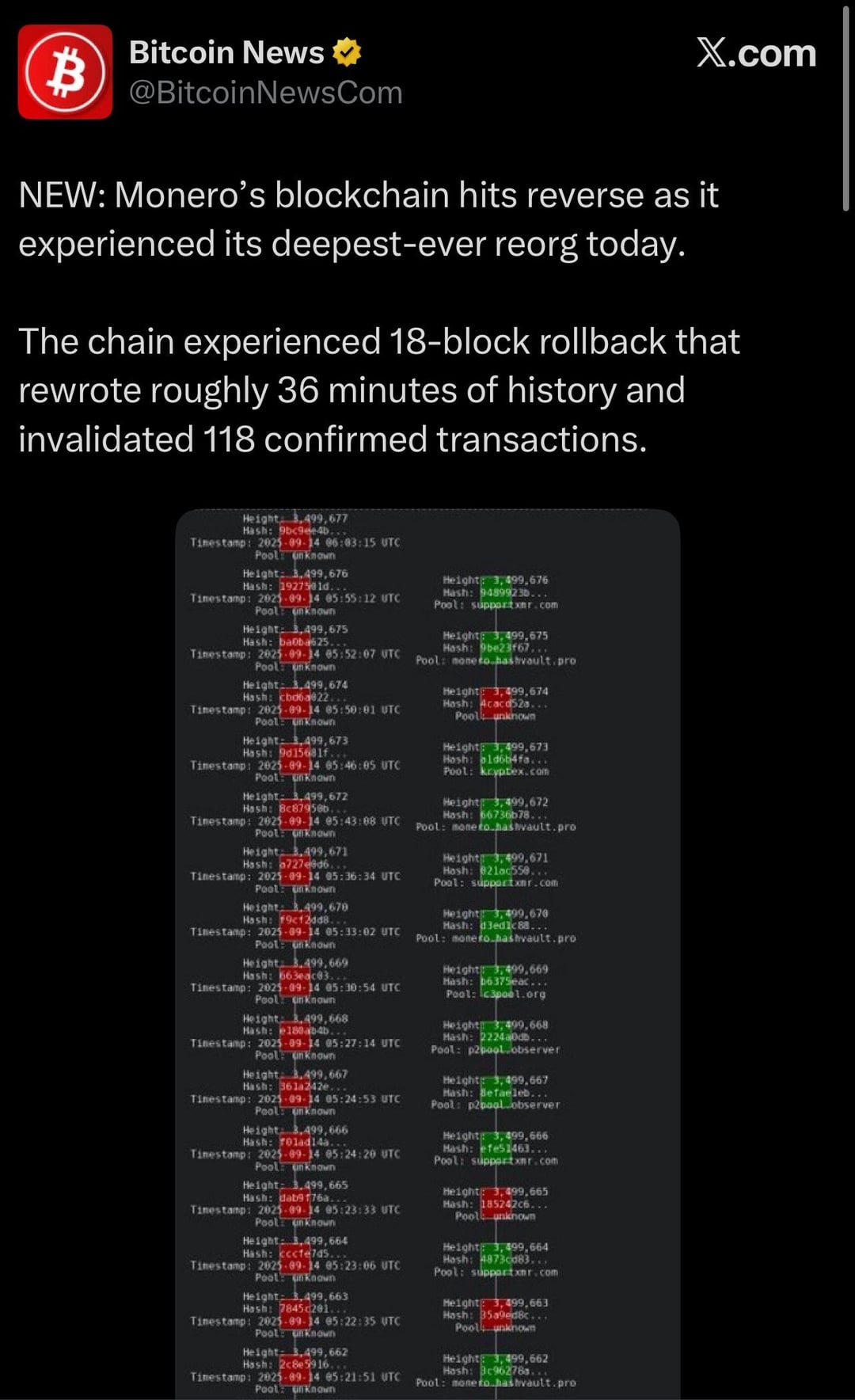Open the Monero reorg block list image
Image resolution: width=855 pixels, height=1400 pixels.
(x=427, y=954)
